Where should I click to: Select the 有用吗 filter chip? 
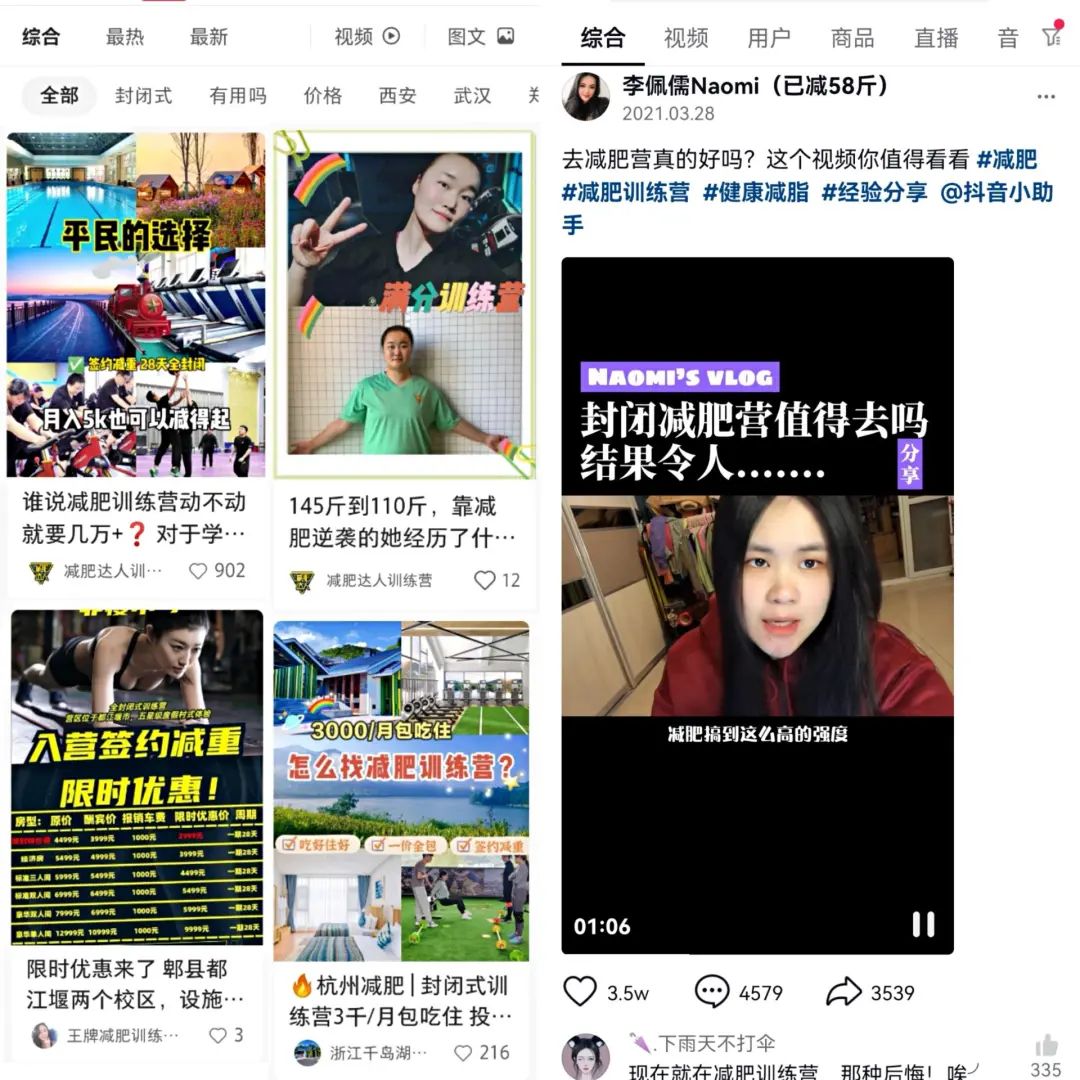click(238, 96)
